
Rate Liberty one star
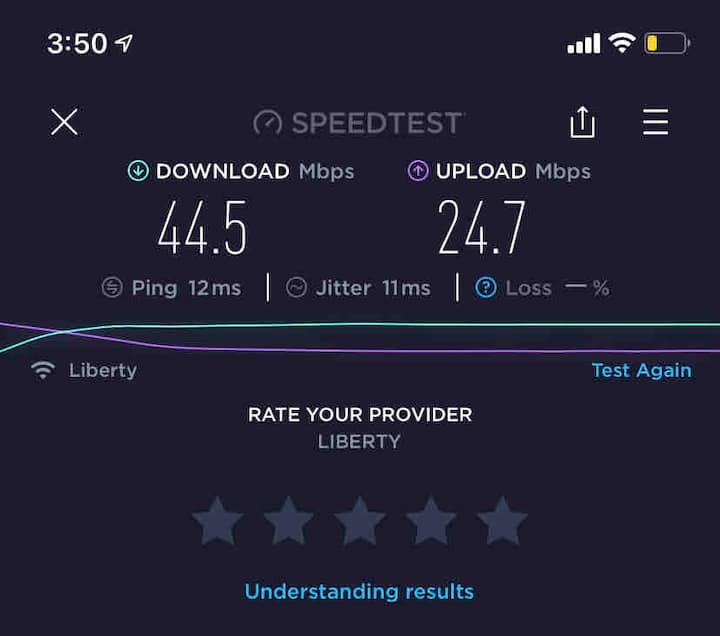[217, 521]
